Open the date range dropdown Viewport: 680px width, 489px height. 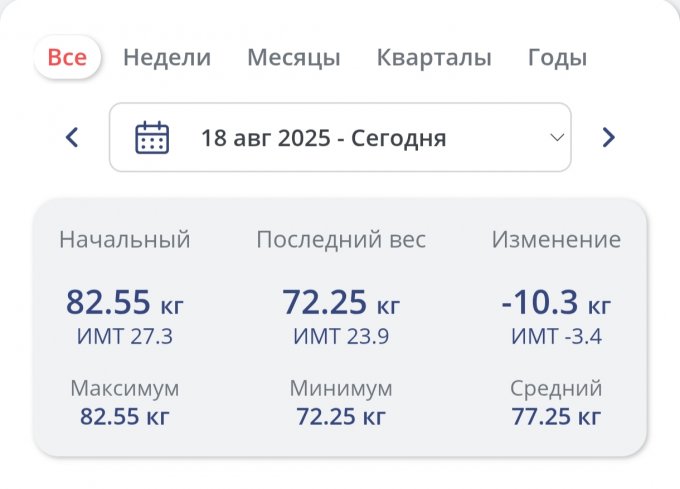tap(340, 137)
